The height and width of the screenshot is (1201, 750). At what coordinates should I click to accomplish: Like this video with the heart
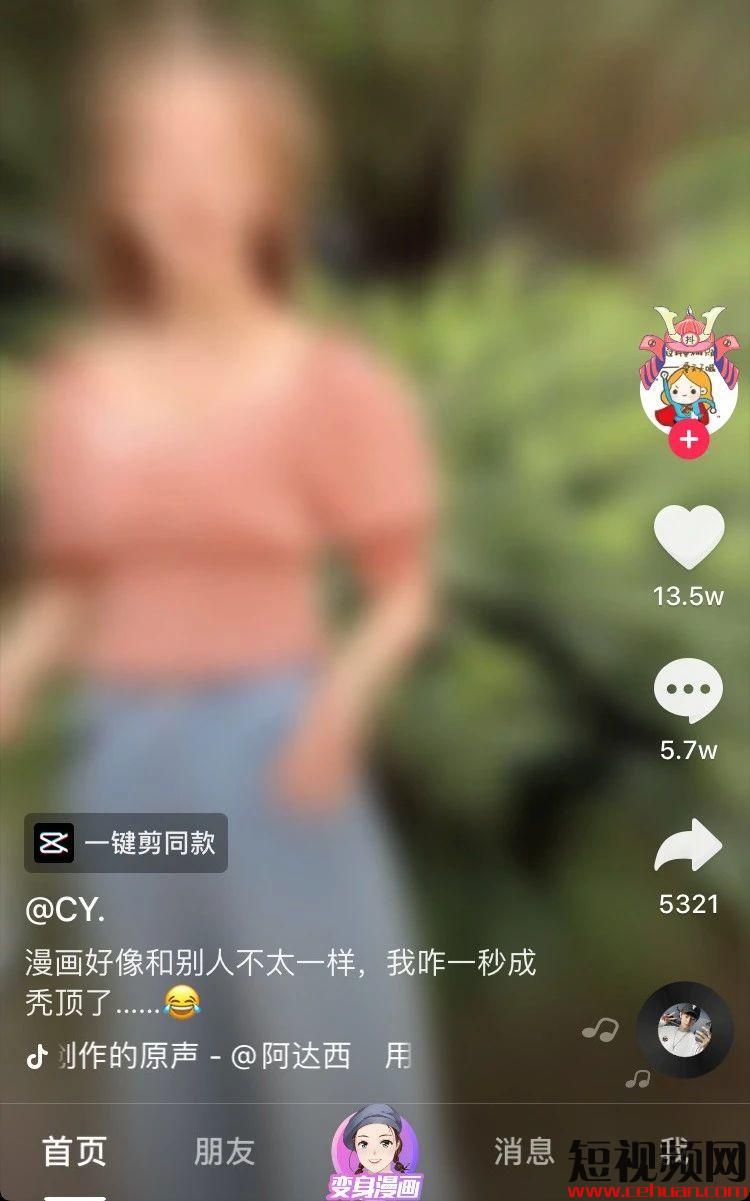[x=689, y=537]
